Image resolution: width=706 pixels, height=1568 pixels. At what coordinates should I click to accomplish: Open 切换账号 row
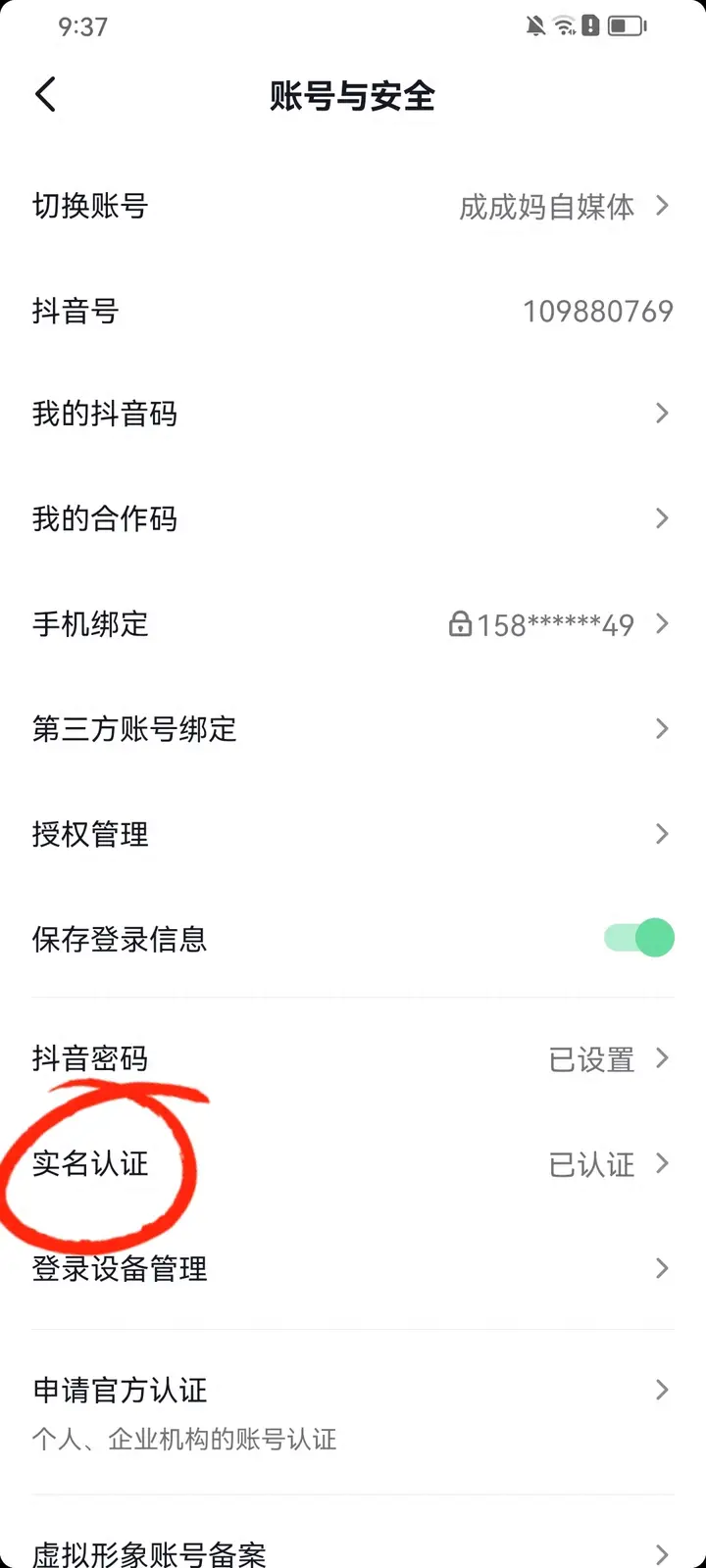point(353,206)
